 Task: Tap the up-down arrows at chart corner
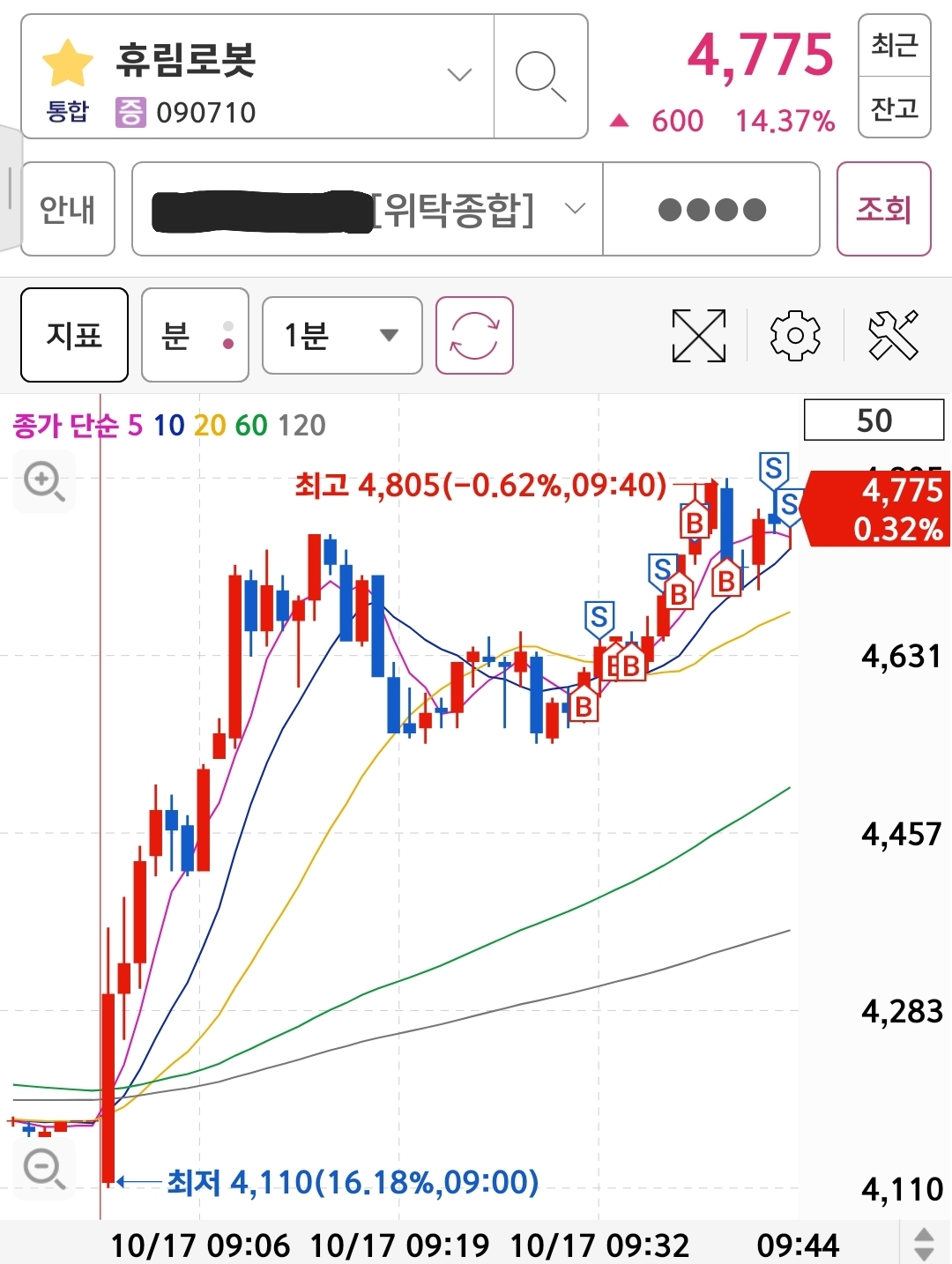[924, 1244]
